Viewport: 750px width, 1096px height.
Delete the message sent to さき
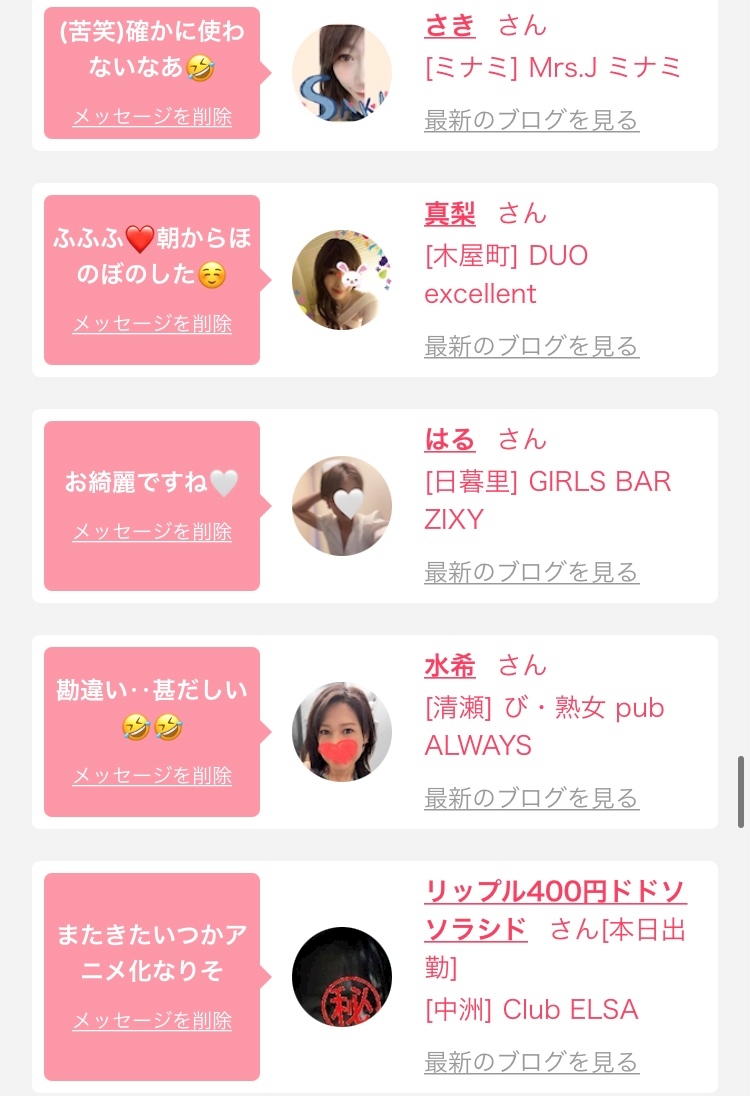tap(152, 116)
